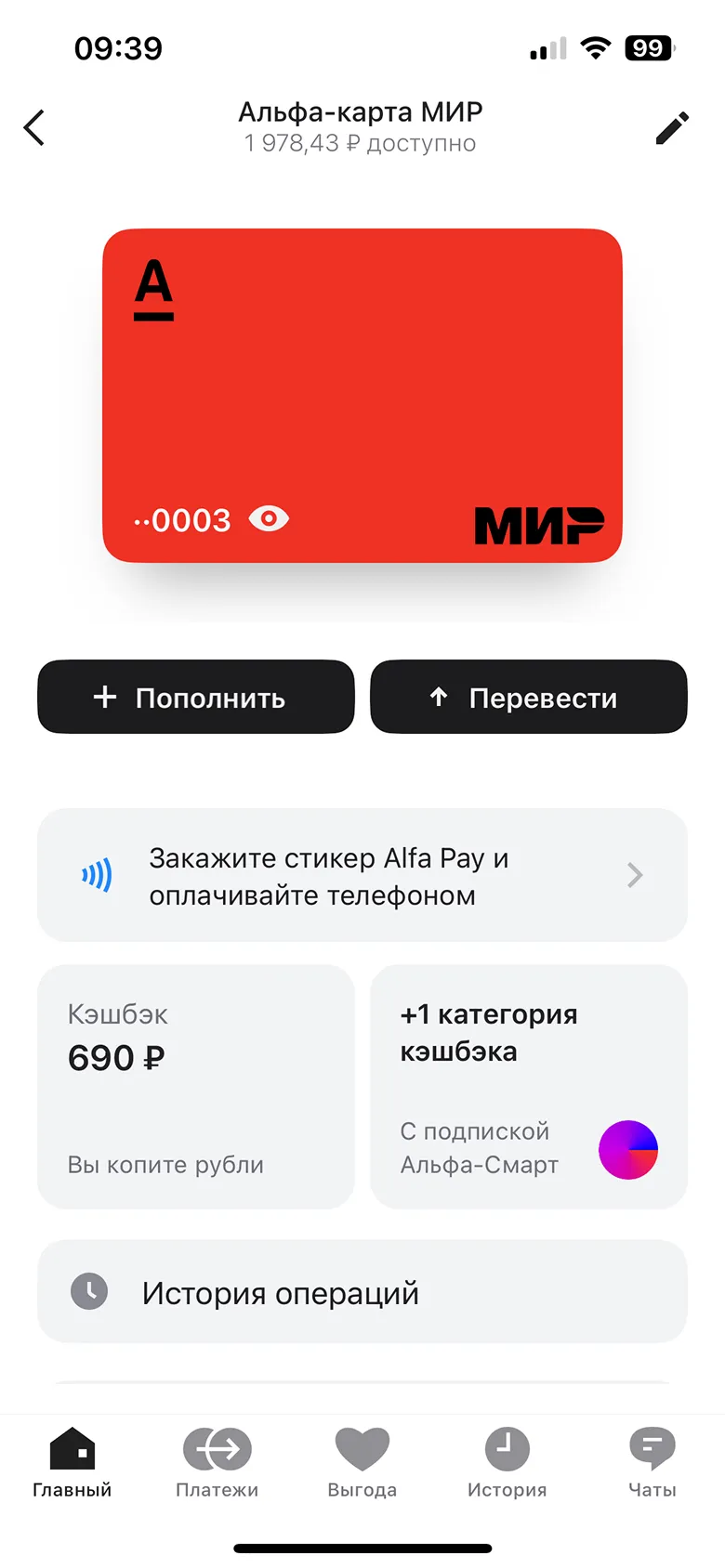Image resolution: width=725 pixels, height=1568 pixels.
Task: Go back using the top-left arrow
Action: pyautogui.click(x=34, y=128)
